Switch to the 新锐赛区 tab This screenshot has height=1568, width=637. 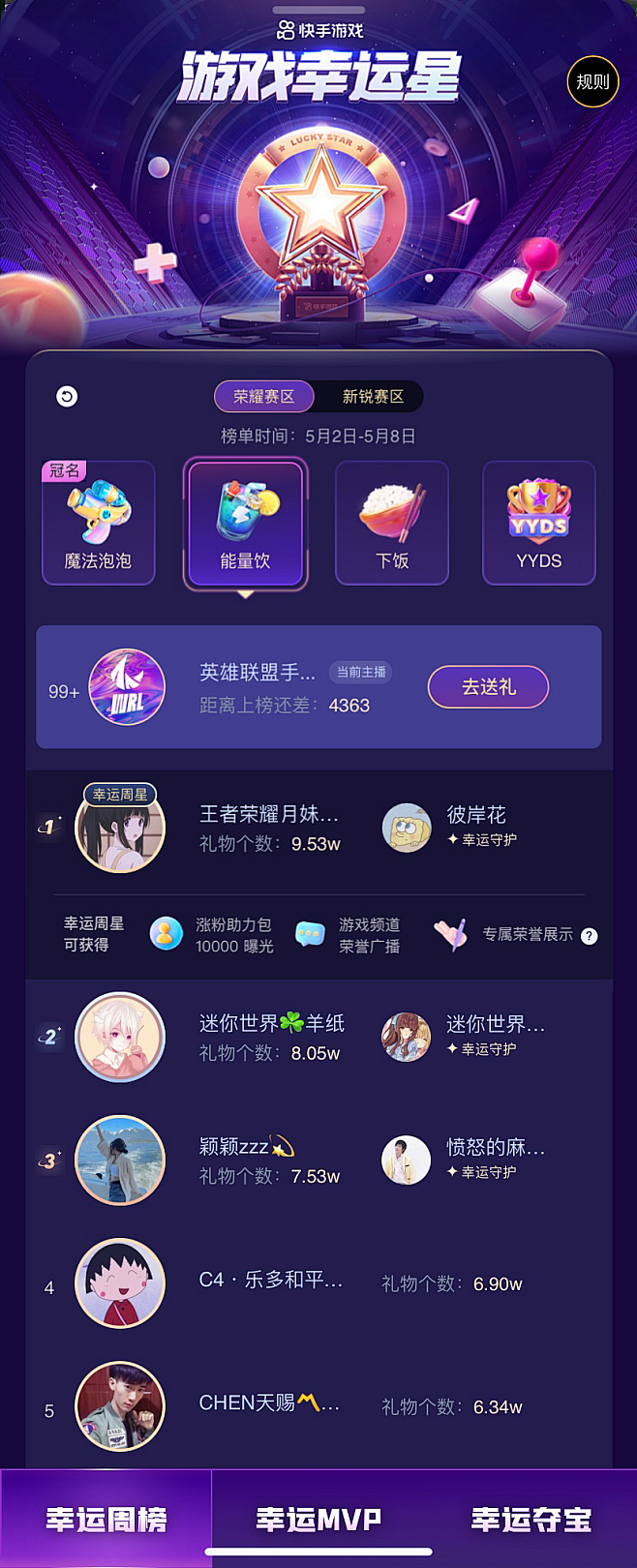pos(373,397)
